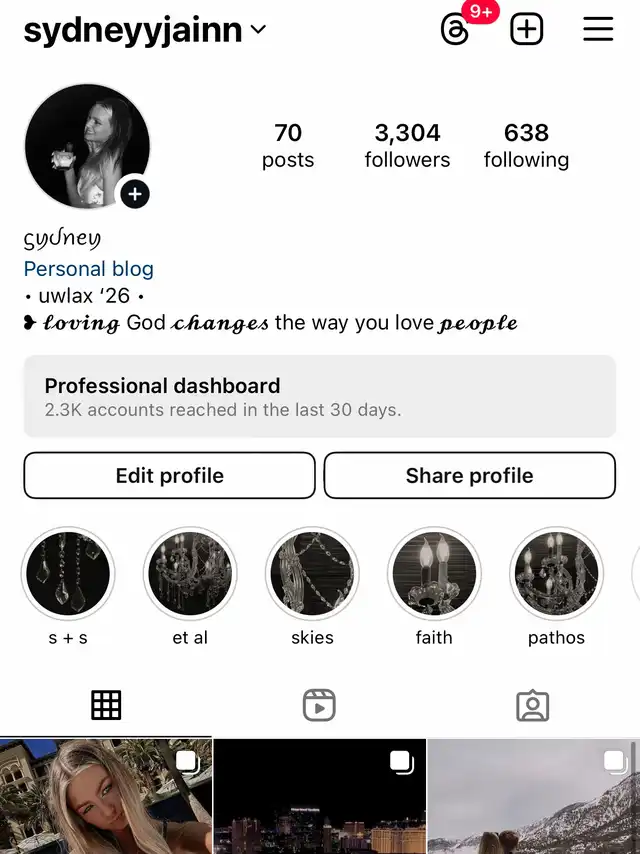Create a new post with the plus icon

pyautogui.click(x=526, y=29)
